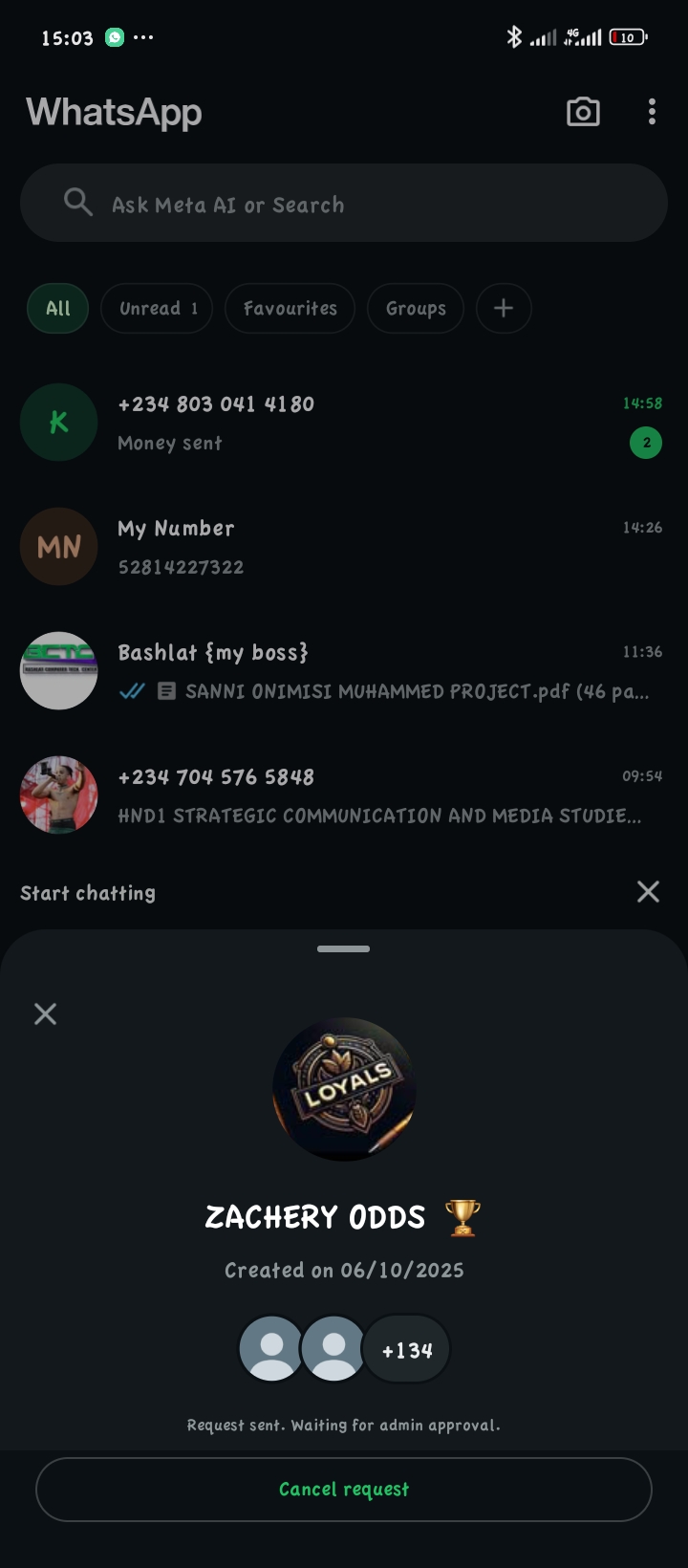The height and width of the screenshot is (1568, 688).
Task: Switch to the Unread filter
Action: tap(157, 309)
